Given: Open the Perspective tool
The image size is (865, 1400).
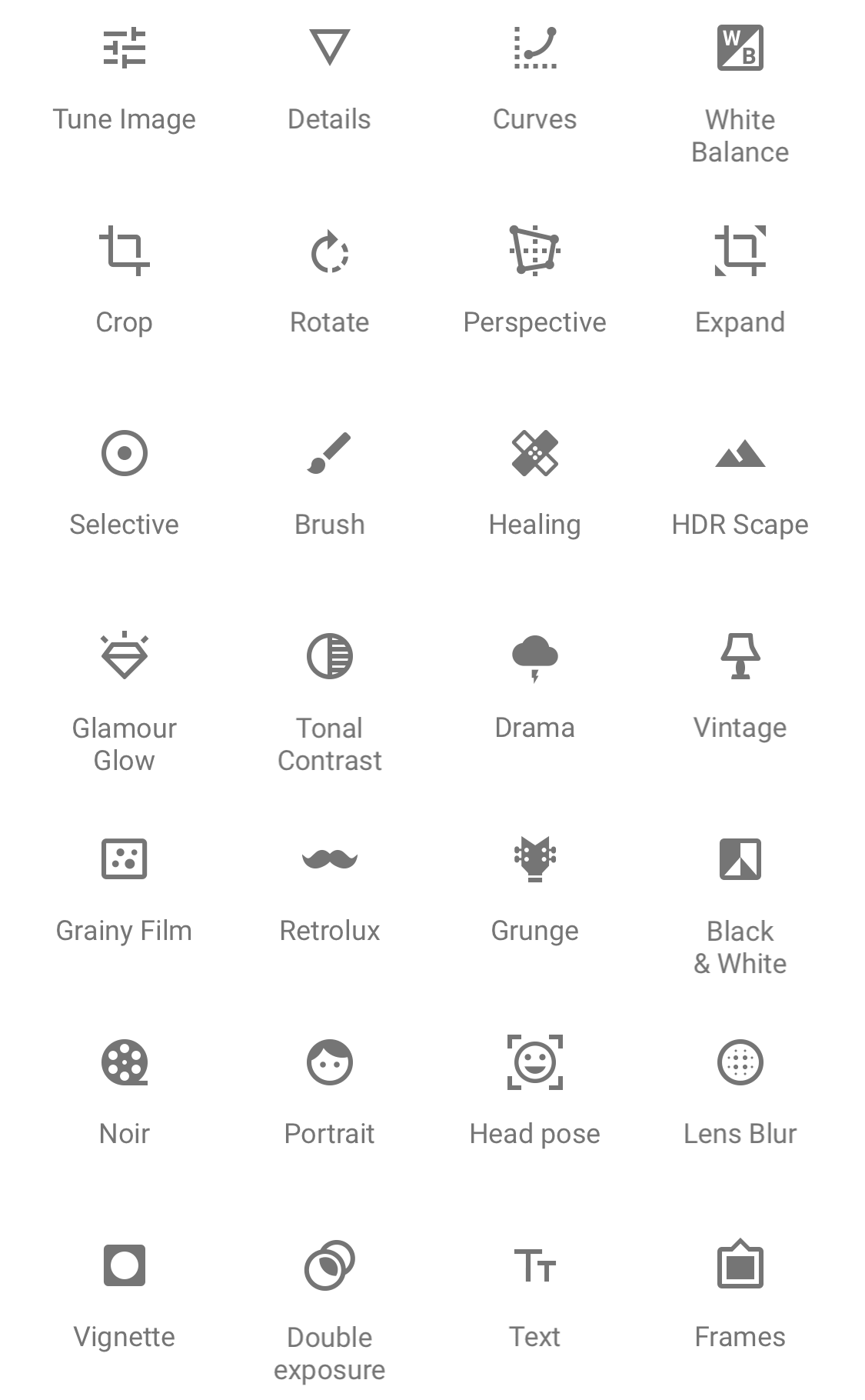Looking at the screenshot, I should click(534, 281).
